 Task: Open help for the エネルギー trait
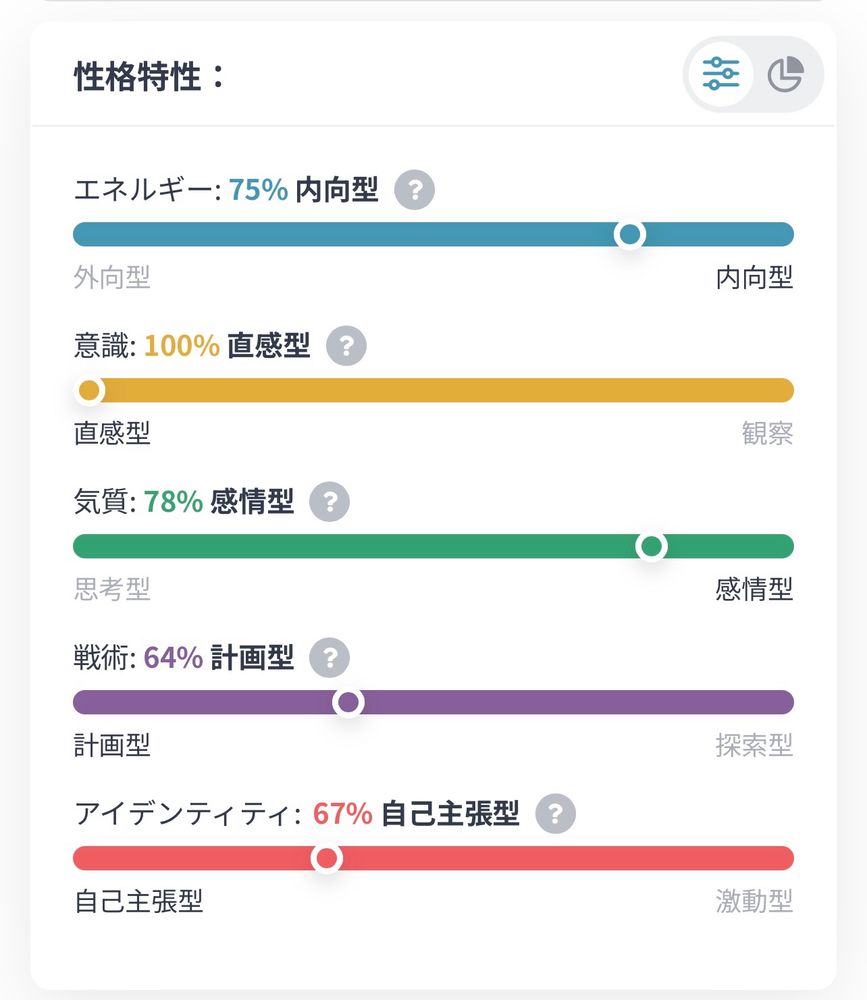(x=416, y=190)
